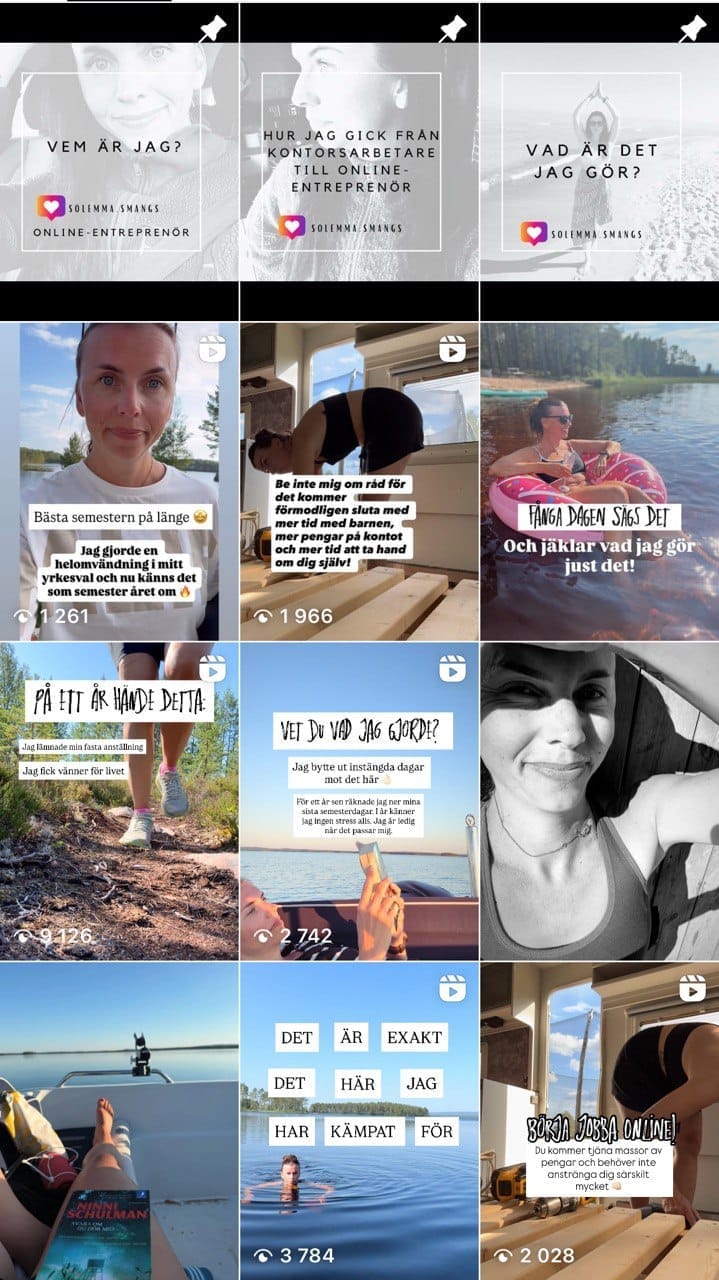
Task: View the boat photo with Ninni Schulman book
Action: (119, 1120)
